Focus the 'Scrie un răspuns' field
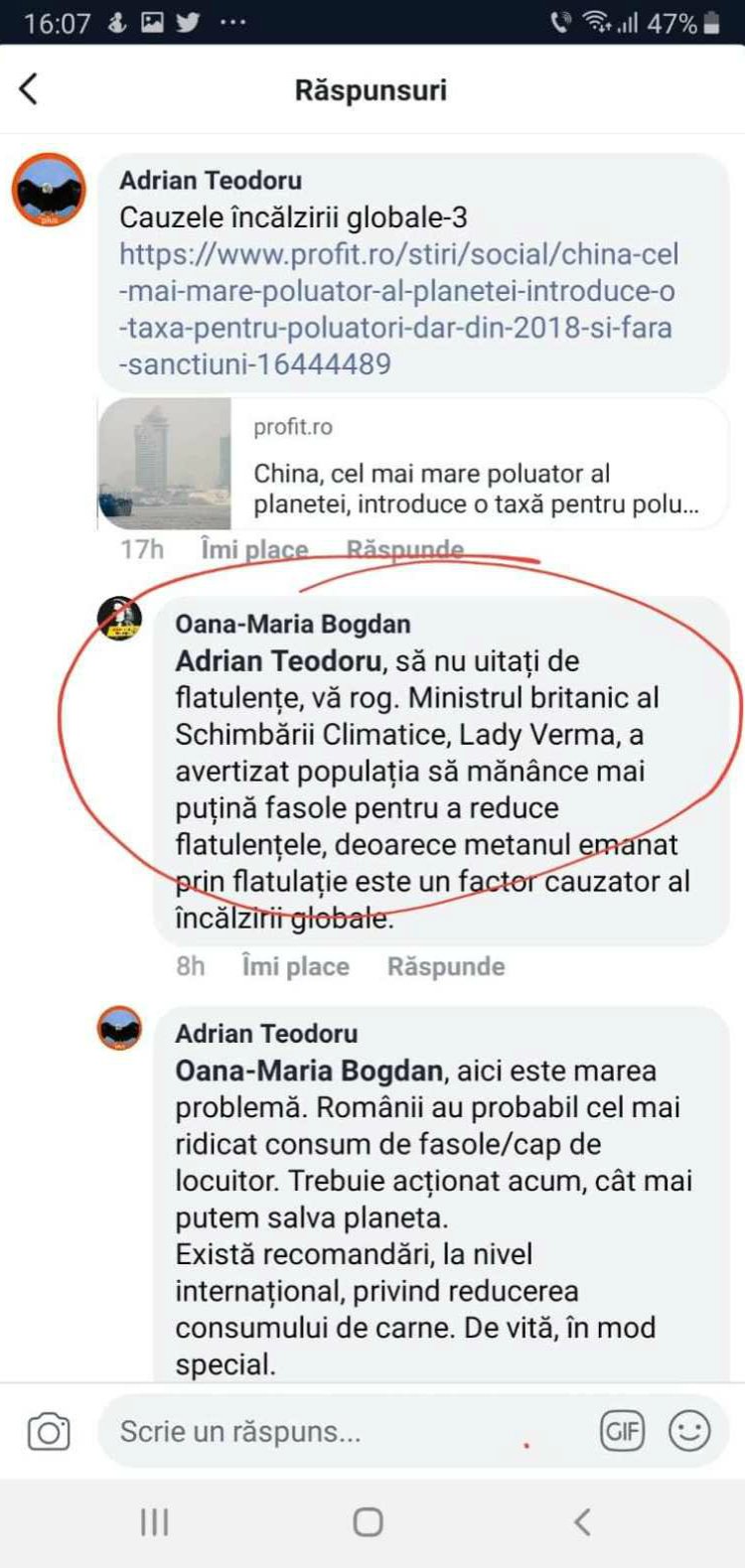 [x=338, y=1432]
